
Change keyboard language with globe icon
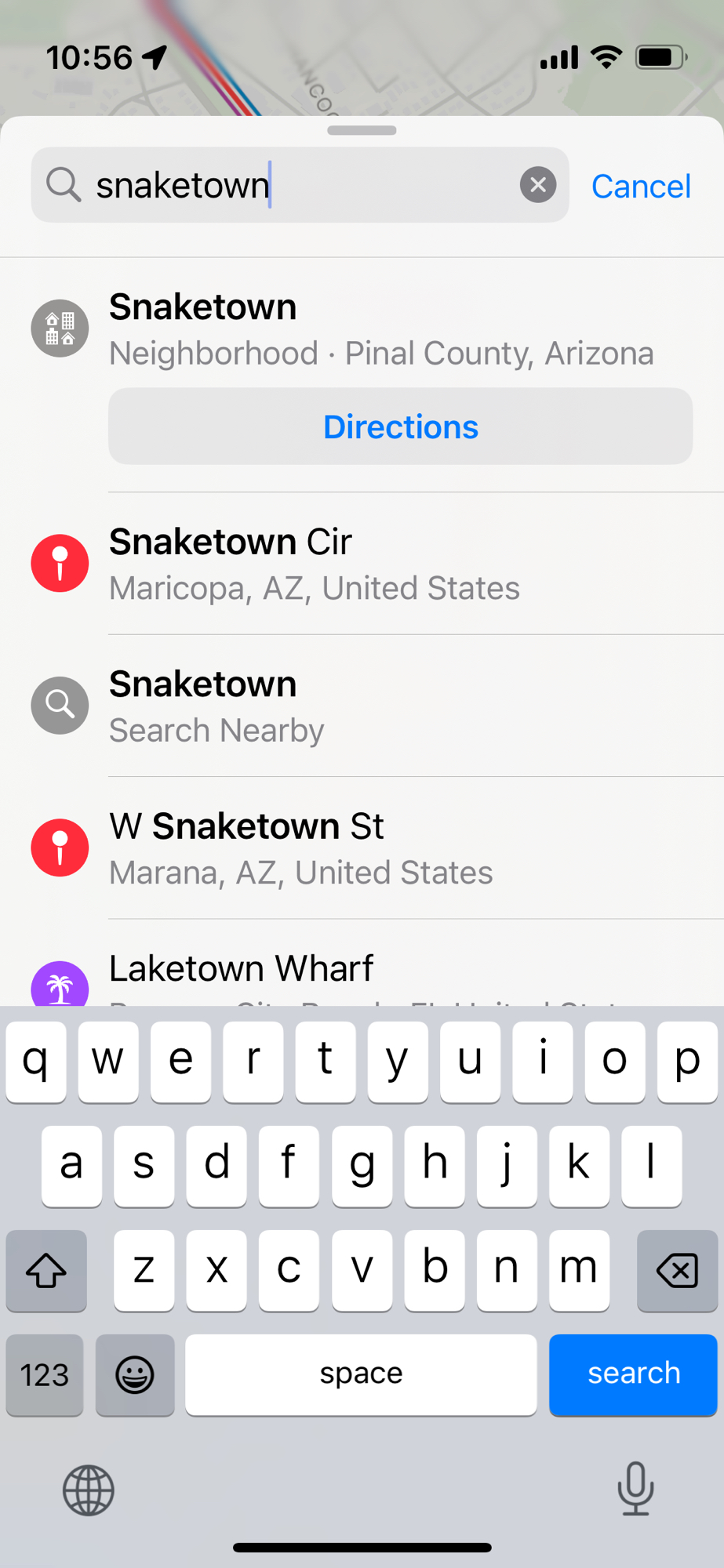coord(89,1490)
